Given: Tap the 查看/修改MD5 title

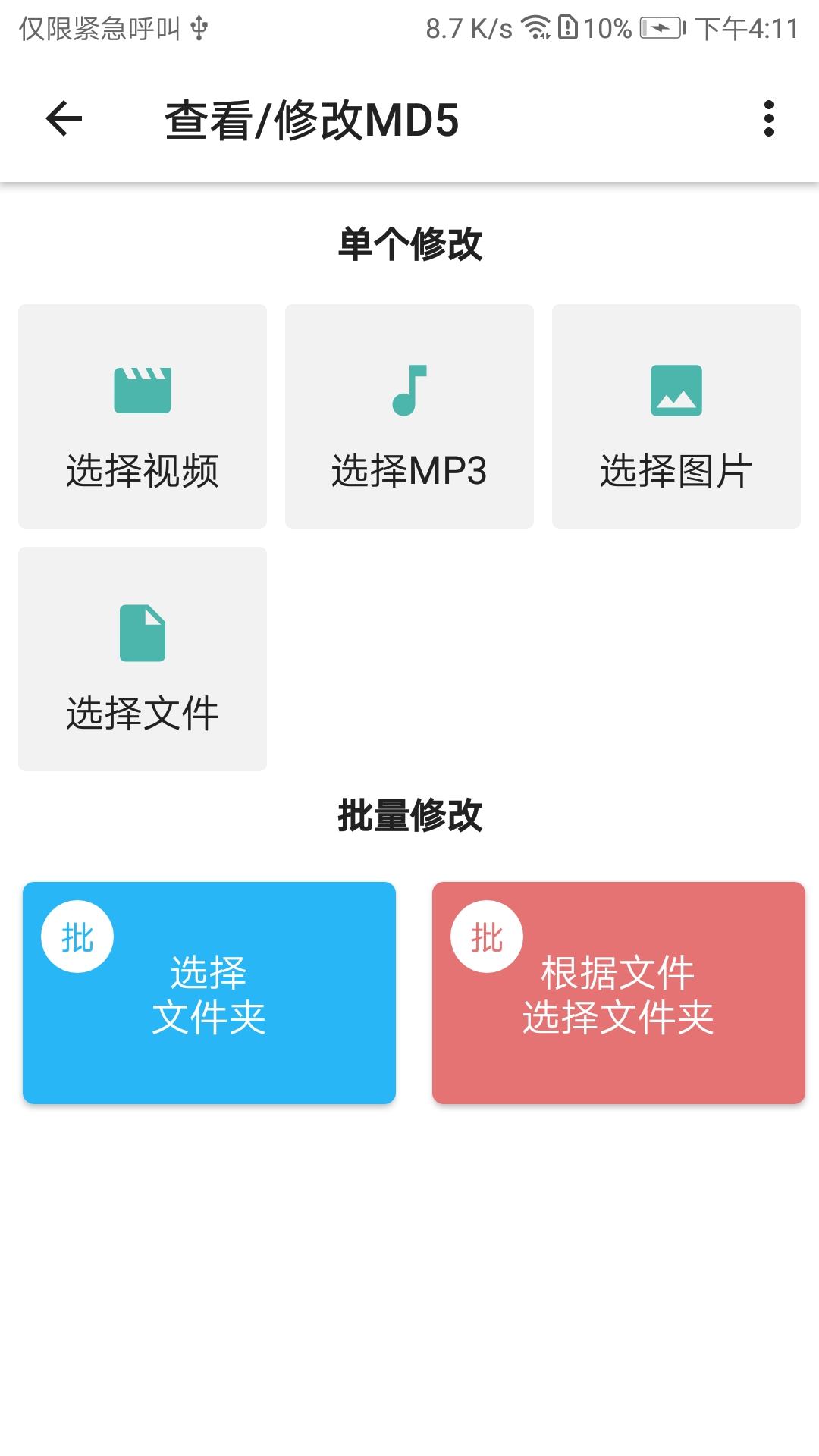Looking at the screenshot, I should [311, 119].
